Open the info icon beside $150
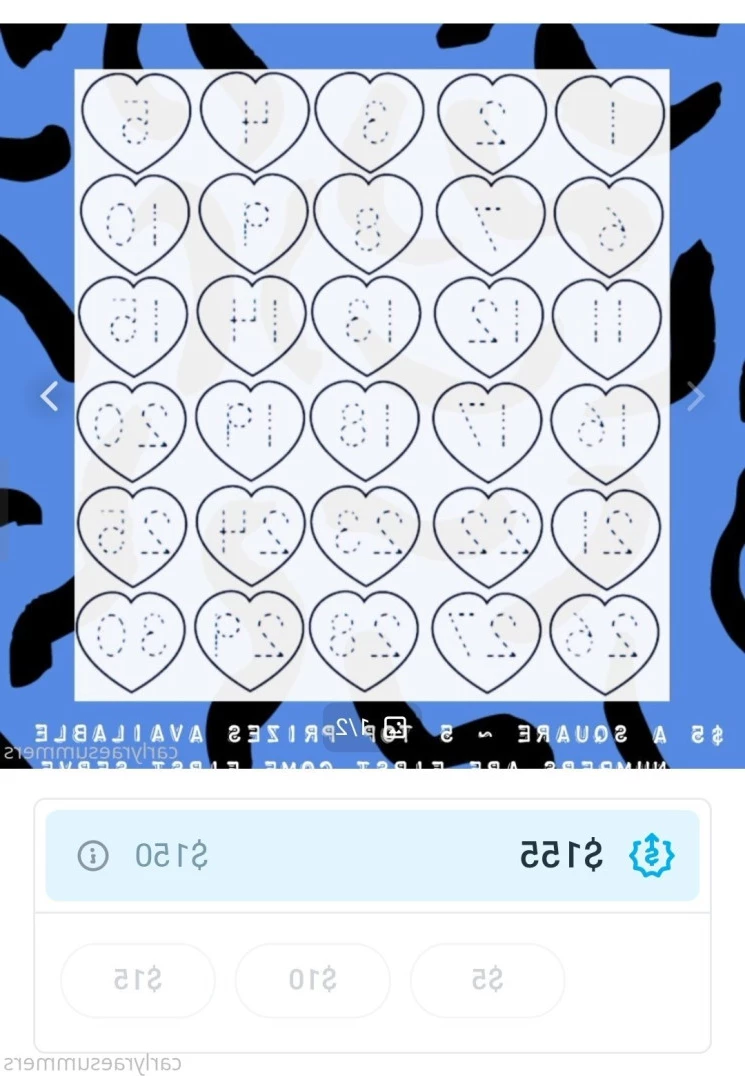The image size is (745, 1080). tap(93, 855)
